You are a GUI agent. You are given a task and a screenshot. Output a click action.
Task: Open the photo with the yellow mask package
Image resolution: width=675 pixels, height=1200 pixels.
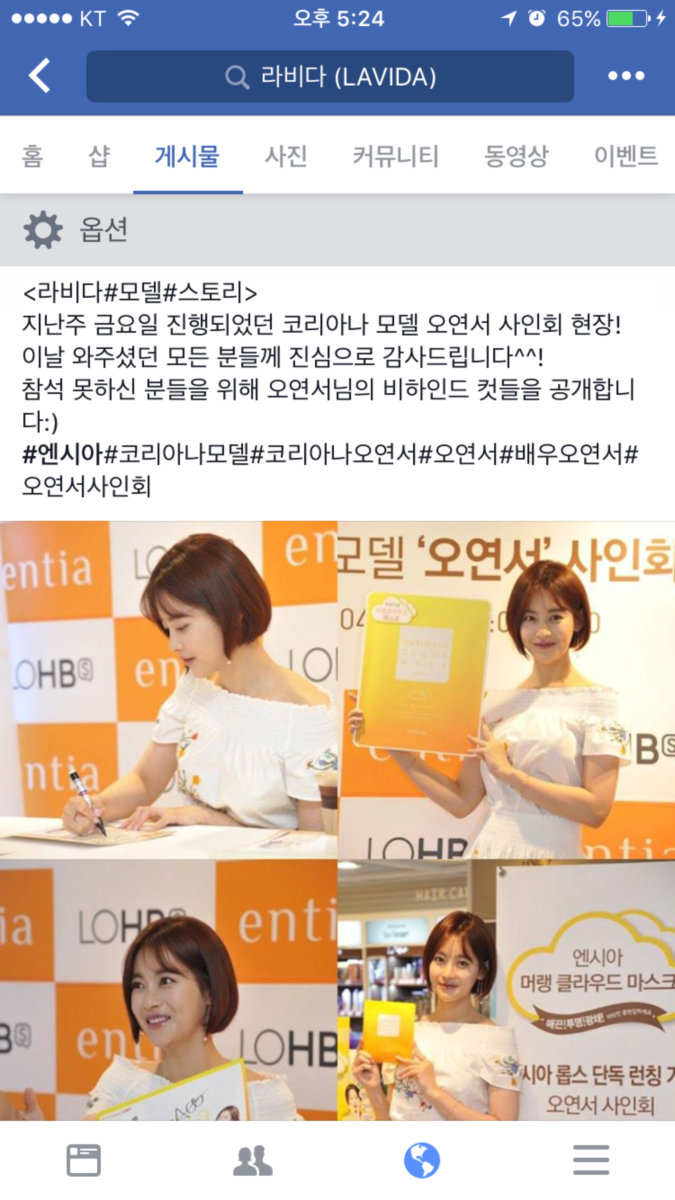506,690
